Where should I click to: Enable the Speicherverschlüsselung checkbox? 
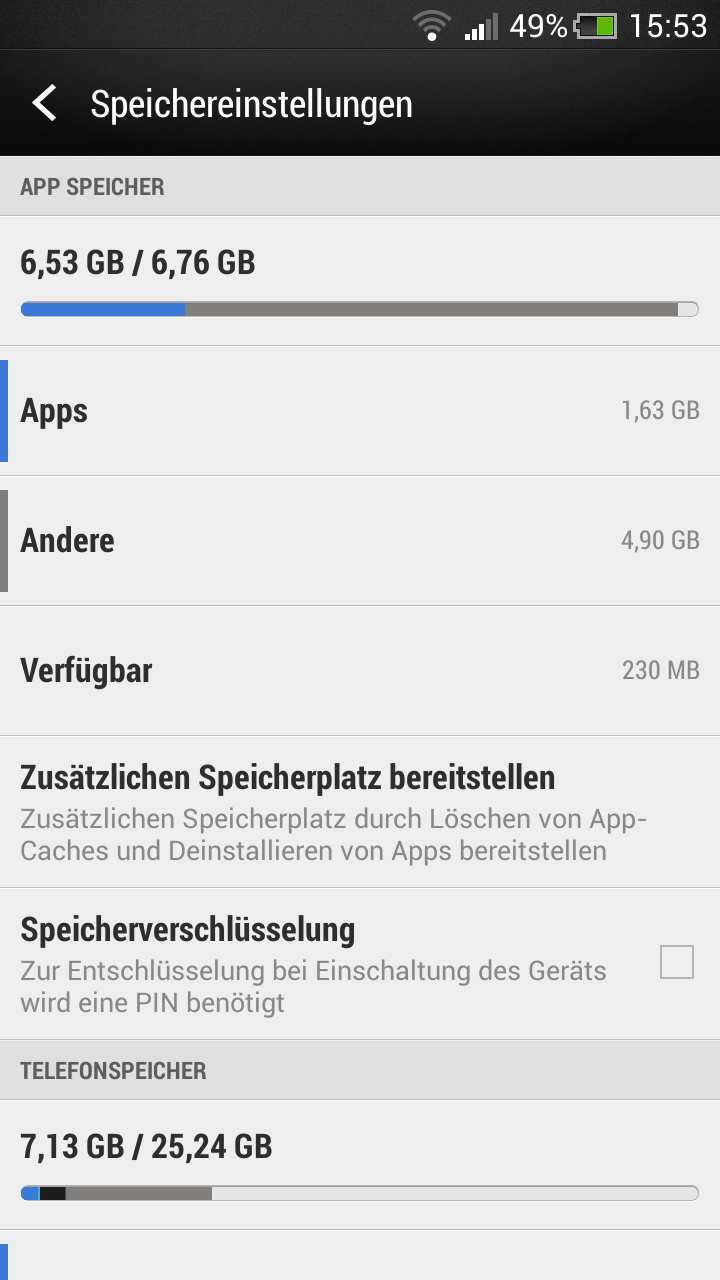[x=677, y=963]
